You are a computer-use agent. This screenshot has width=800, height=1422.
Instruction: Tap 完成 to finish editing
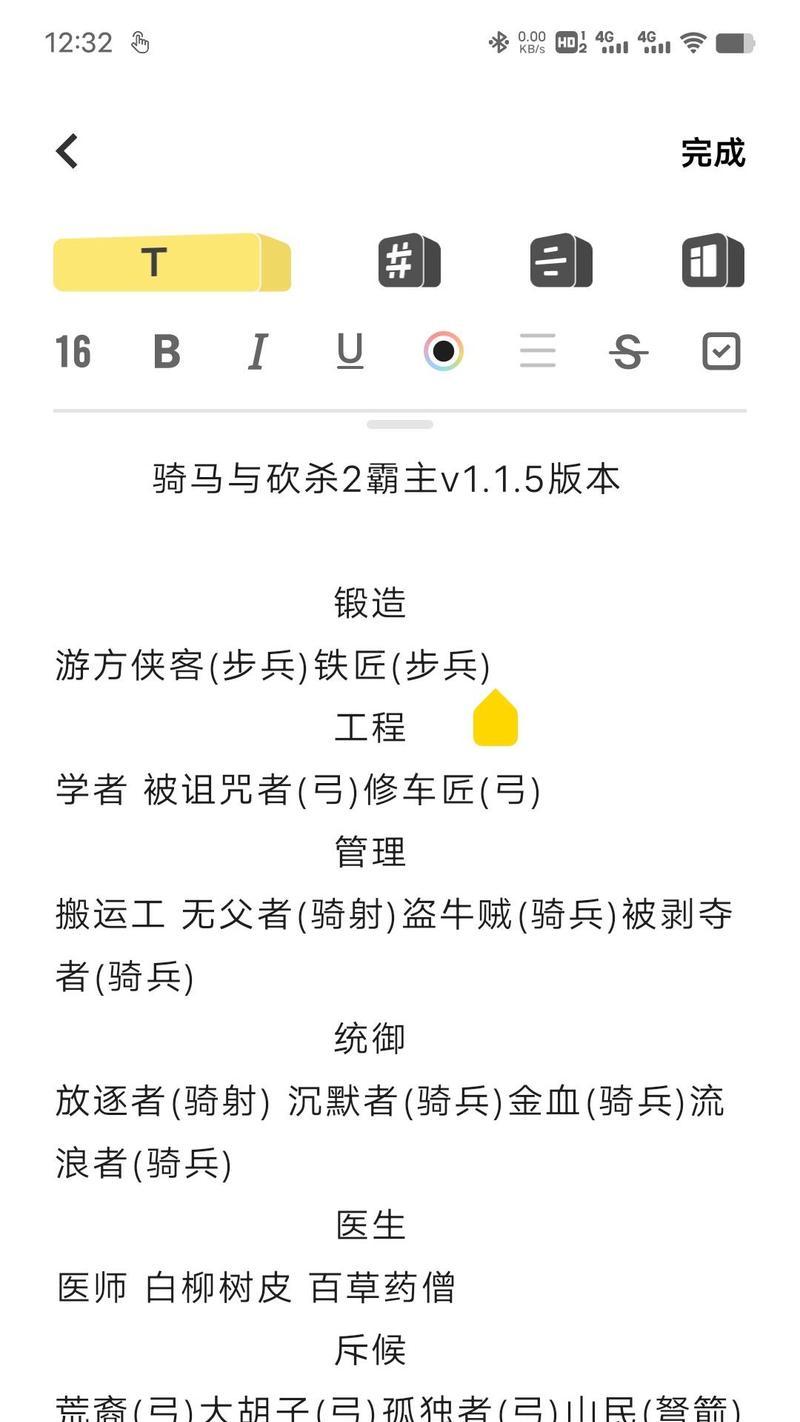pos(711,154)
